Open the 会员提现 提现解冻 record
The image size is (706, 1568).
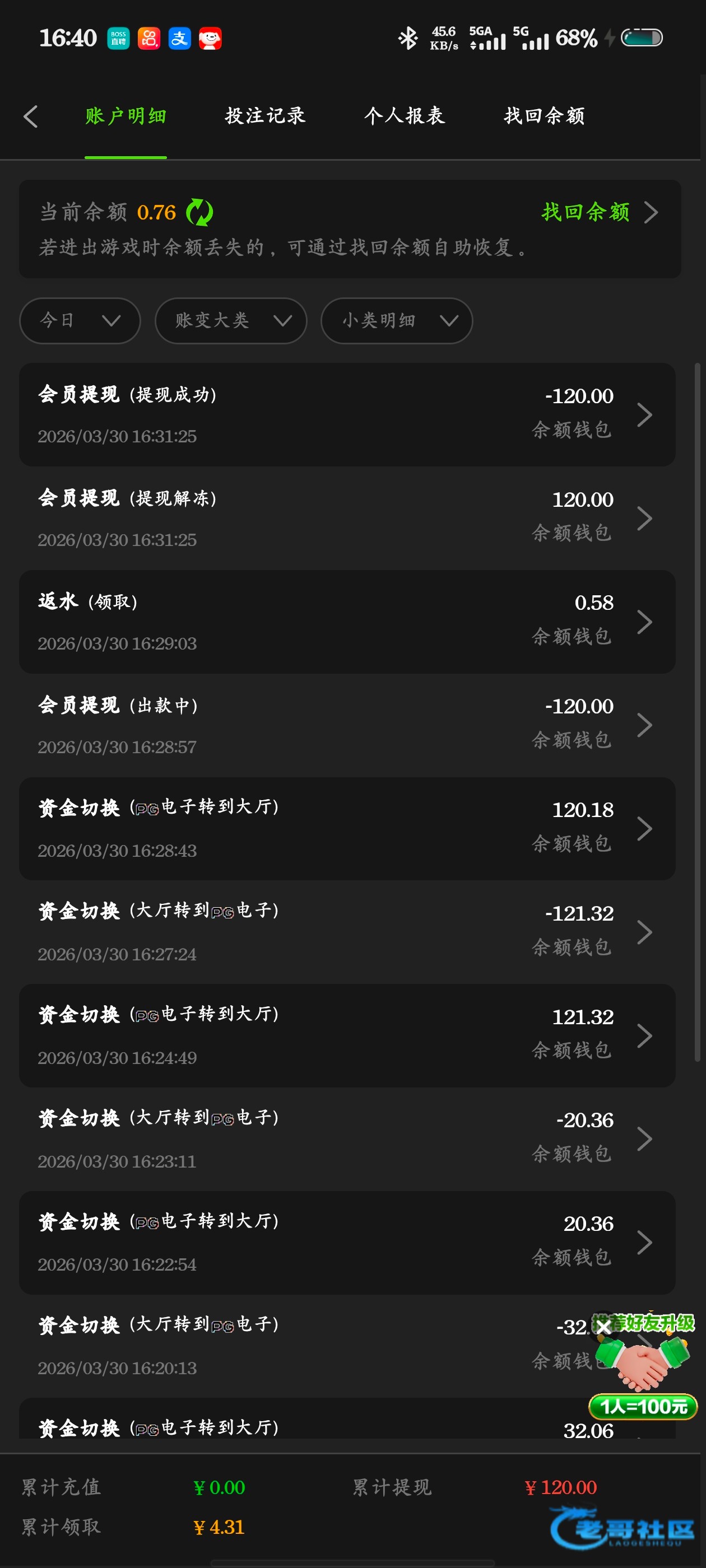pos(347,518)
